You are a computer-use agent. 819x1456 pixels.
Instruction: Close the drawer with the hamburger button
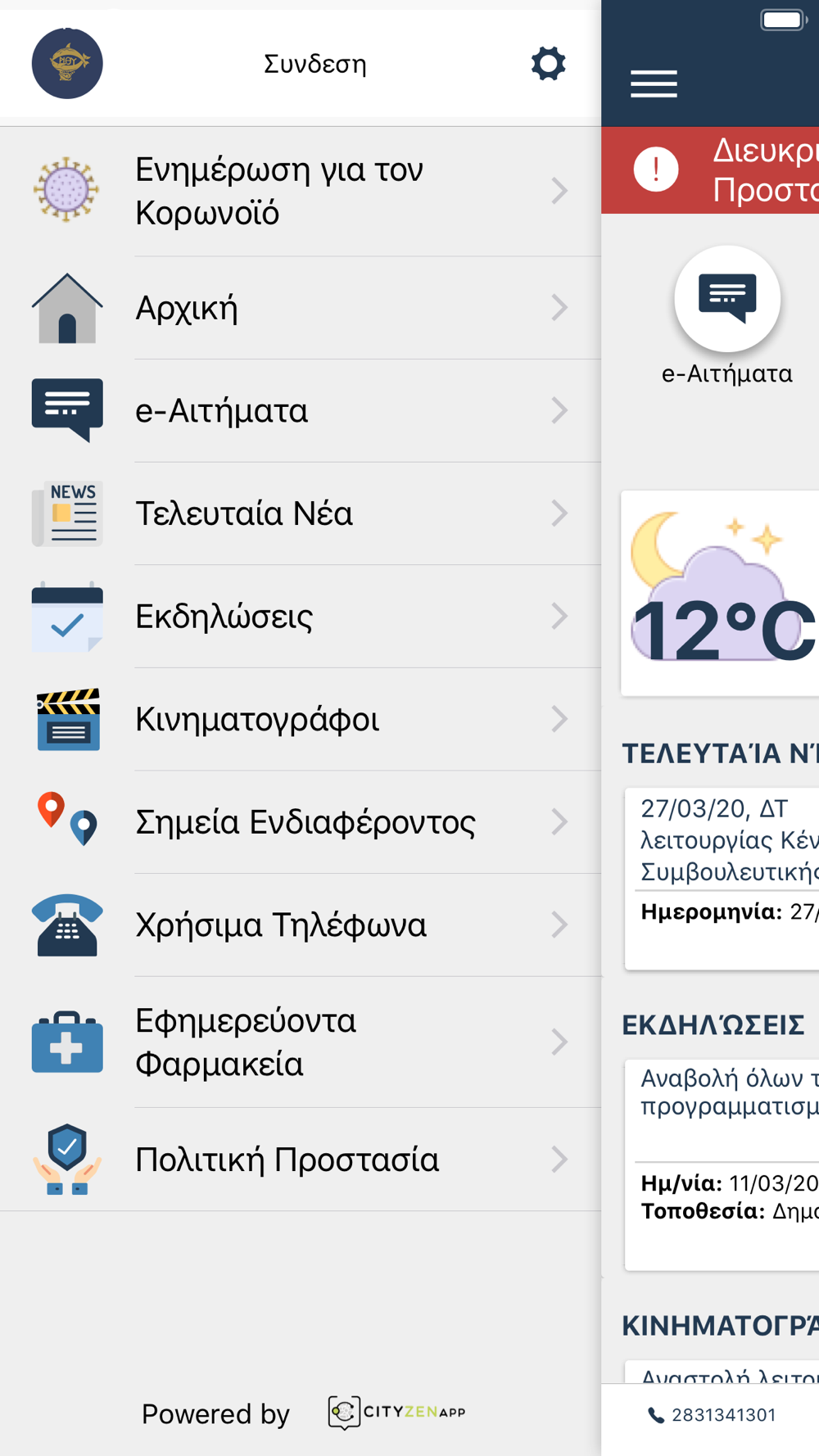pyautogui.click(x=654, y=84)
